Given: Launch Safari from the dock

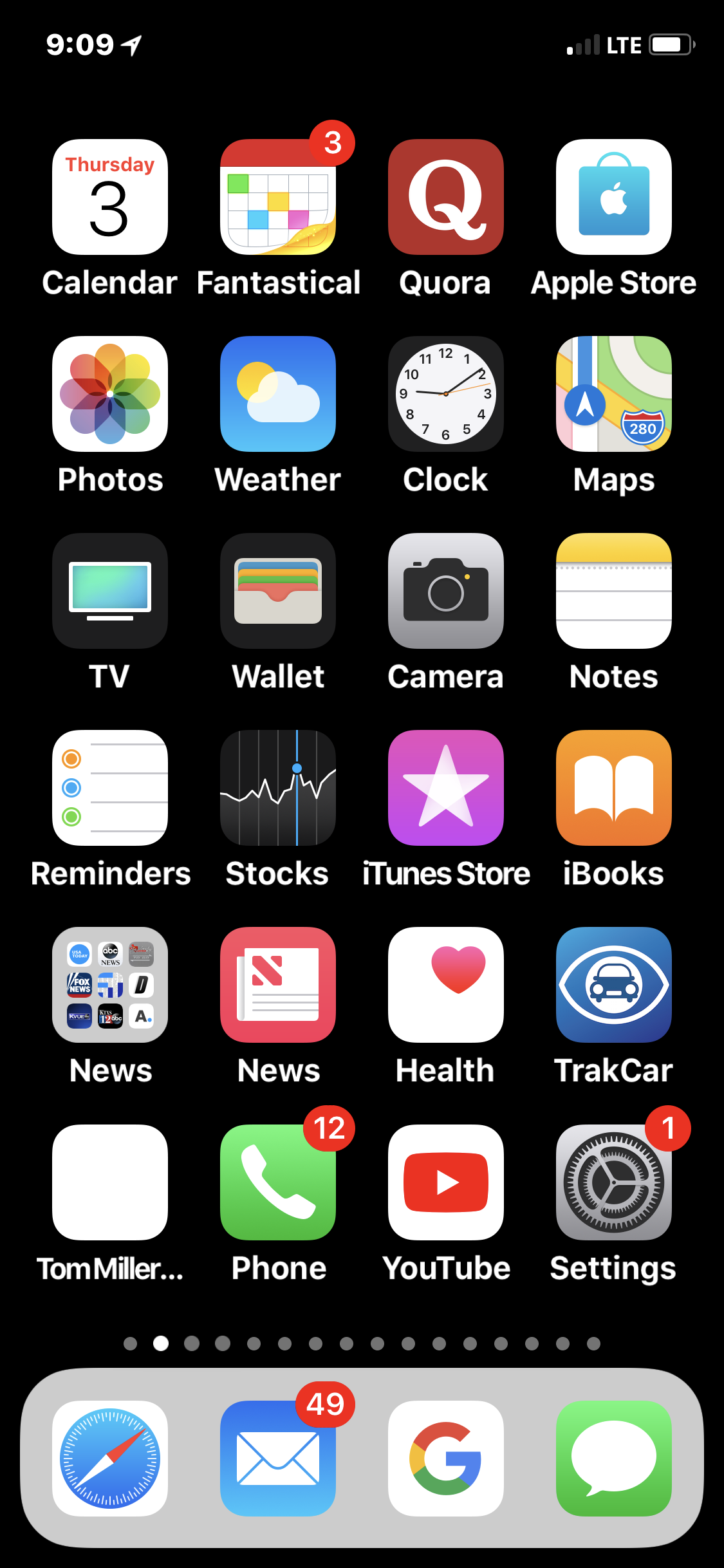Looking at the screenshot, I should coord(110,1459).
